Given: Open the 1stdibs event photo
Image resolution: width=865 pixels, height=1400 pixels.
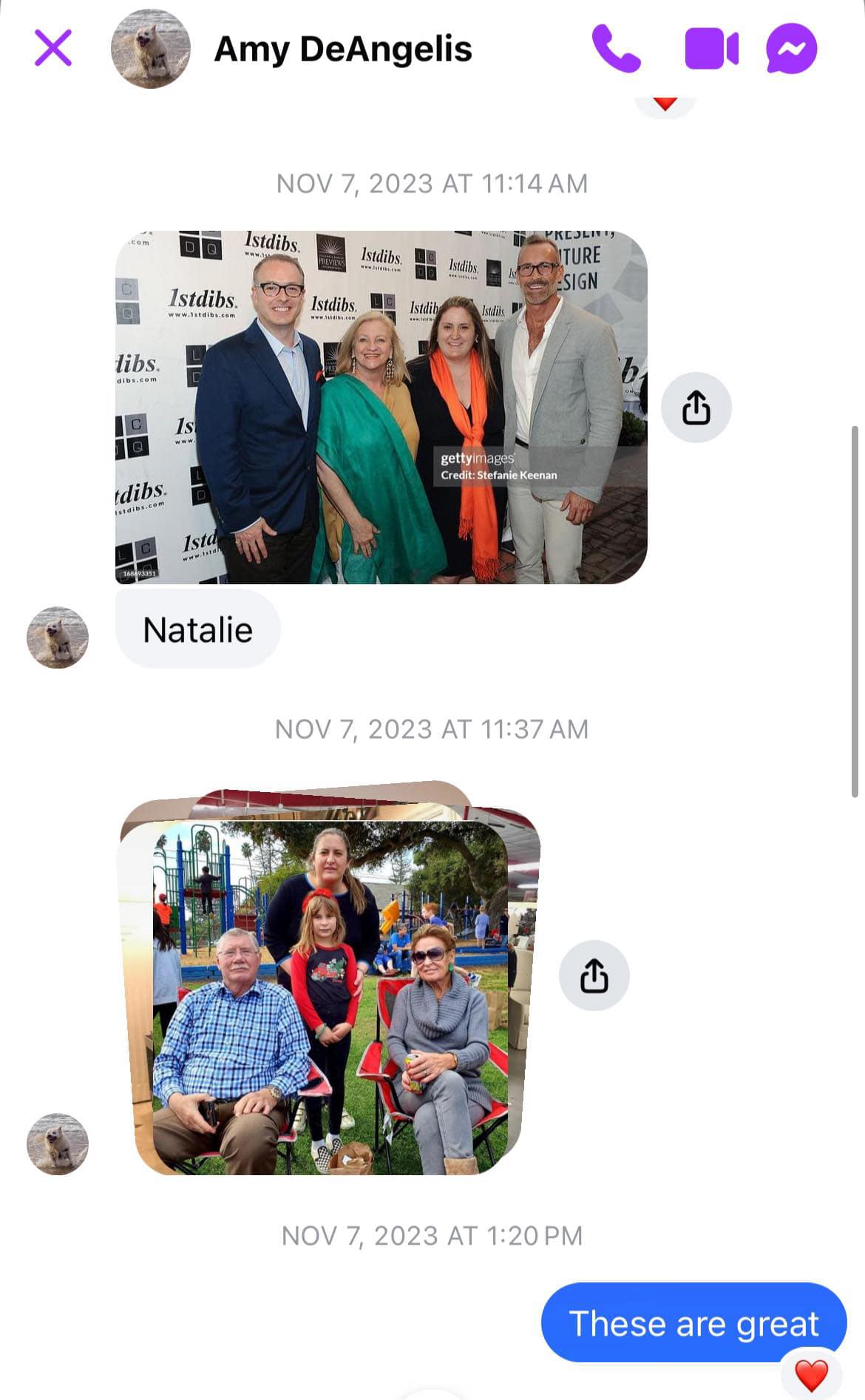Looking at the screenshot, I should [x=381, y=408].
